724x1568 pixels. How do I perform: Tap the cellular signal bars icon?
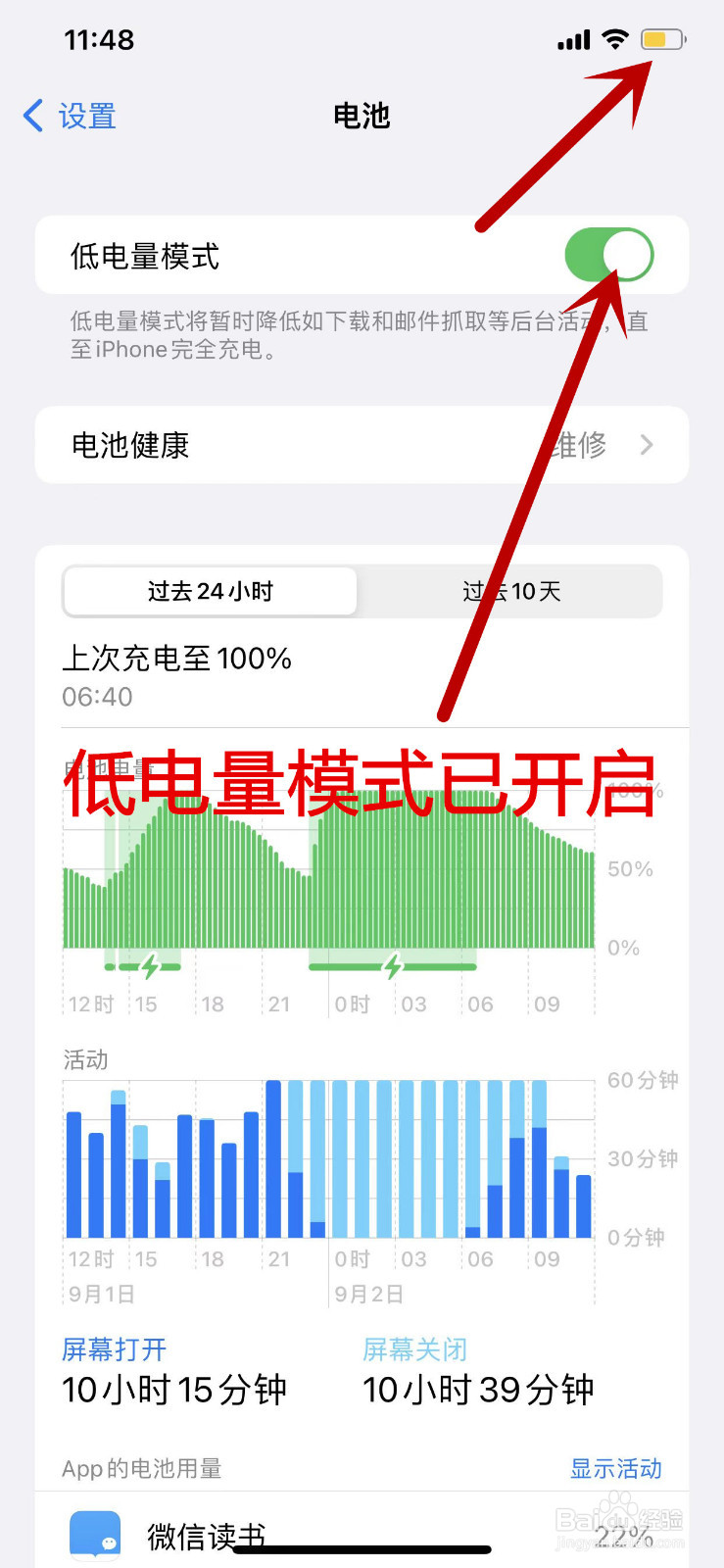(573, 39)
